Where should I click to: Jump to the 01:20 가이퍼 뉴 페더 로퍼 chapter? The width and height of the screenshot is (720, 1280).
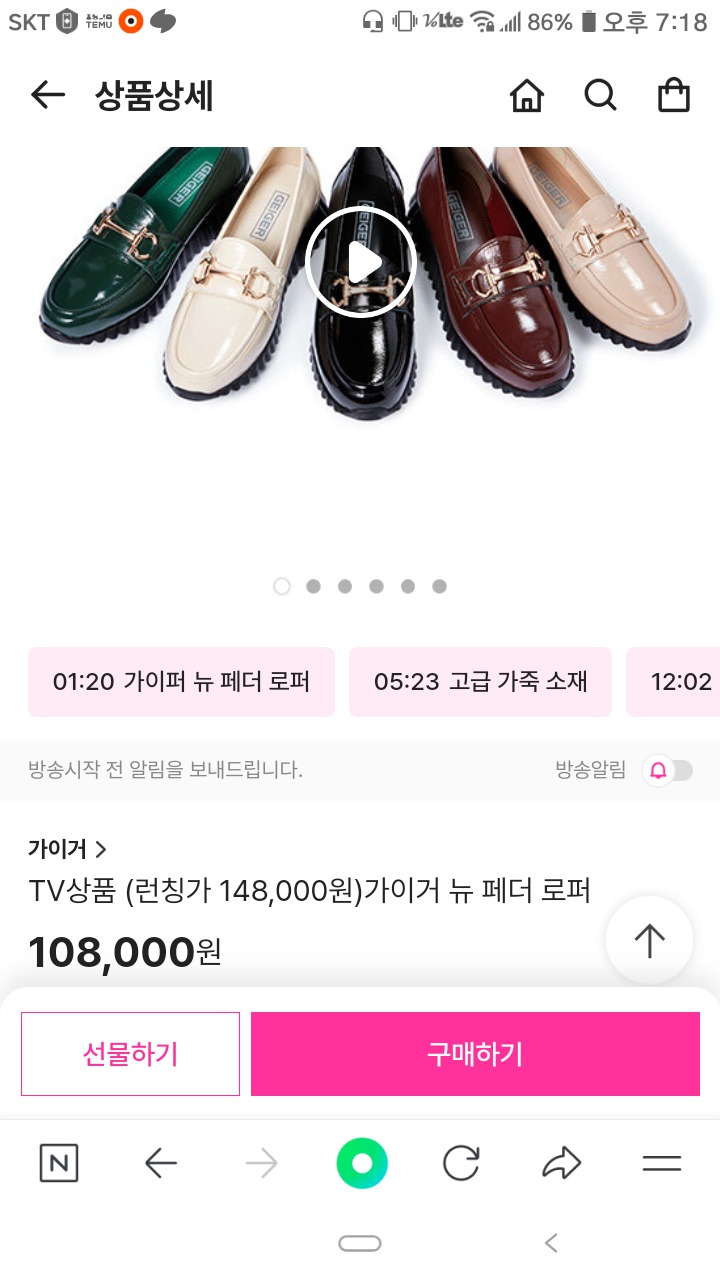181,681
